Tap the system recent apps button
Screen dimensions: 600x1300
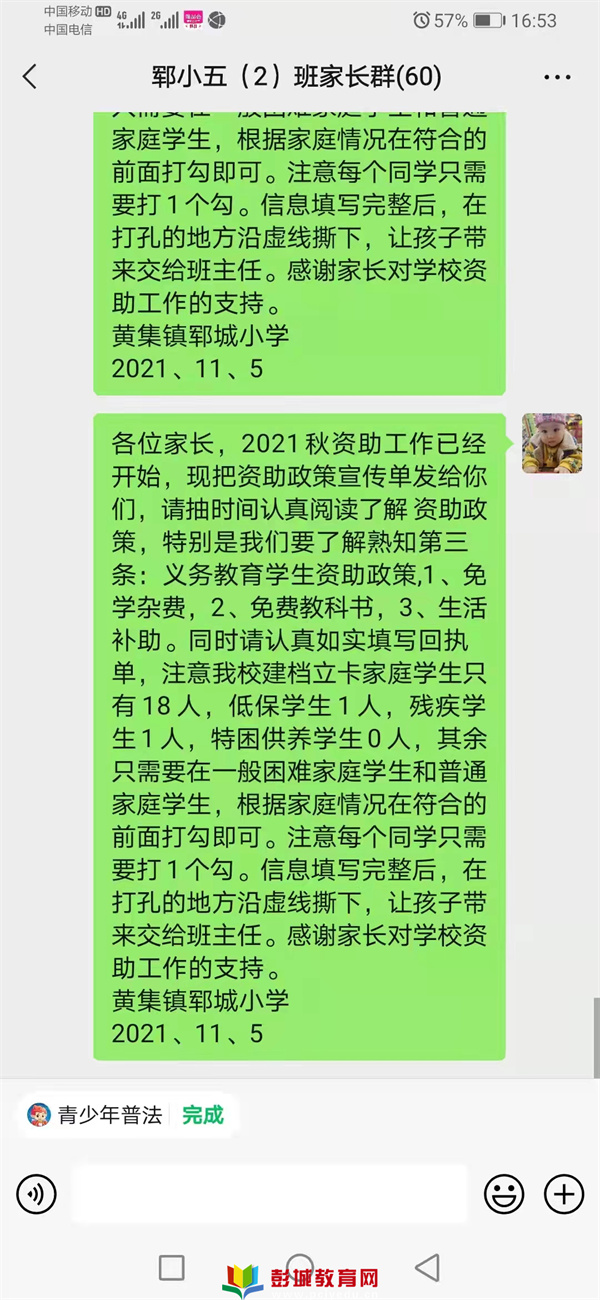(x=172, y=1268)
